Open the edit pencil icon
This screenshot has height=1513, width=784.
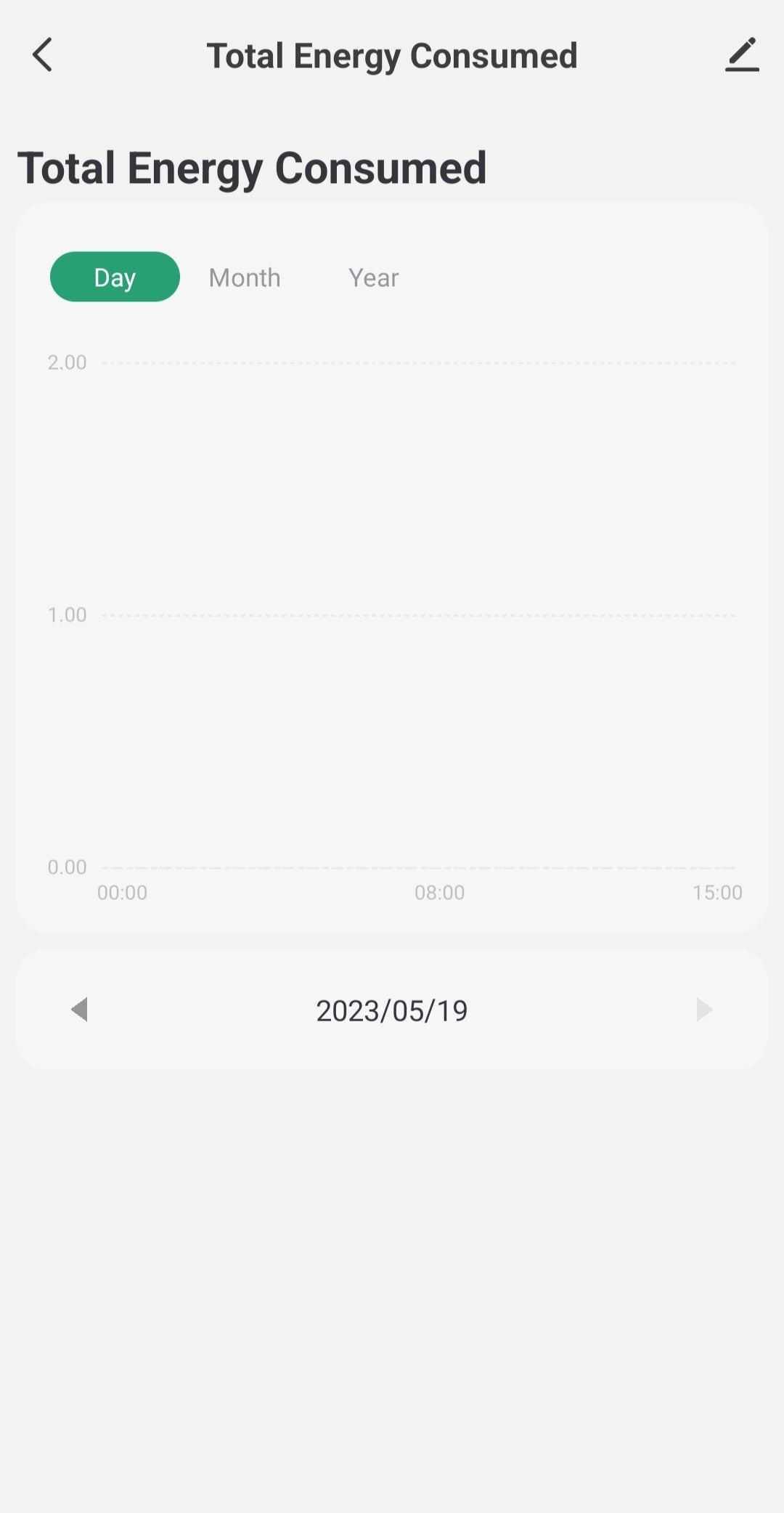coord(742,55)
